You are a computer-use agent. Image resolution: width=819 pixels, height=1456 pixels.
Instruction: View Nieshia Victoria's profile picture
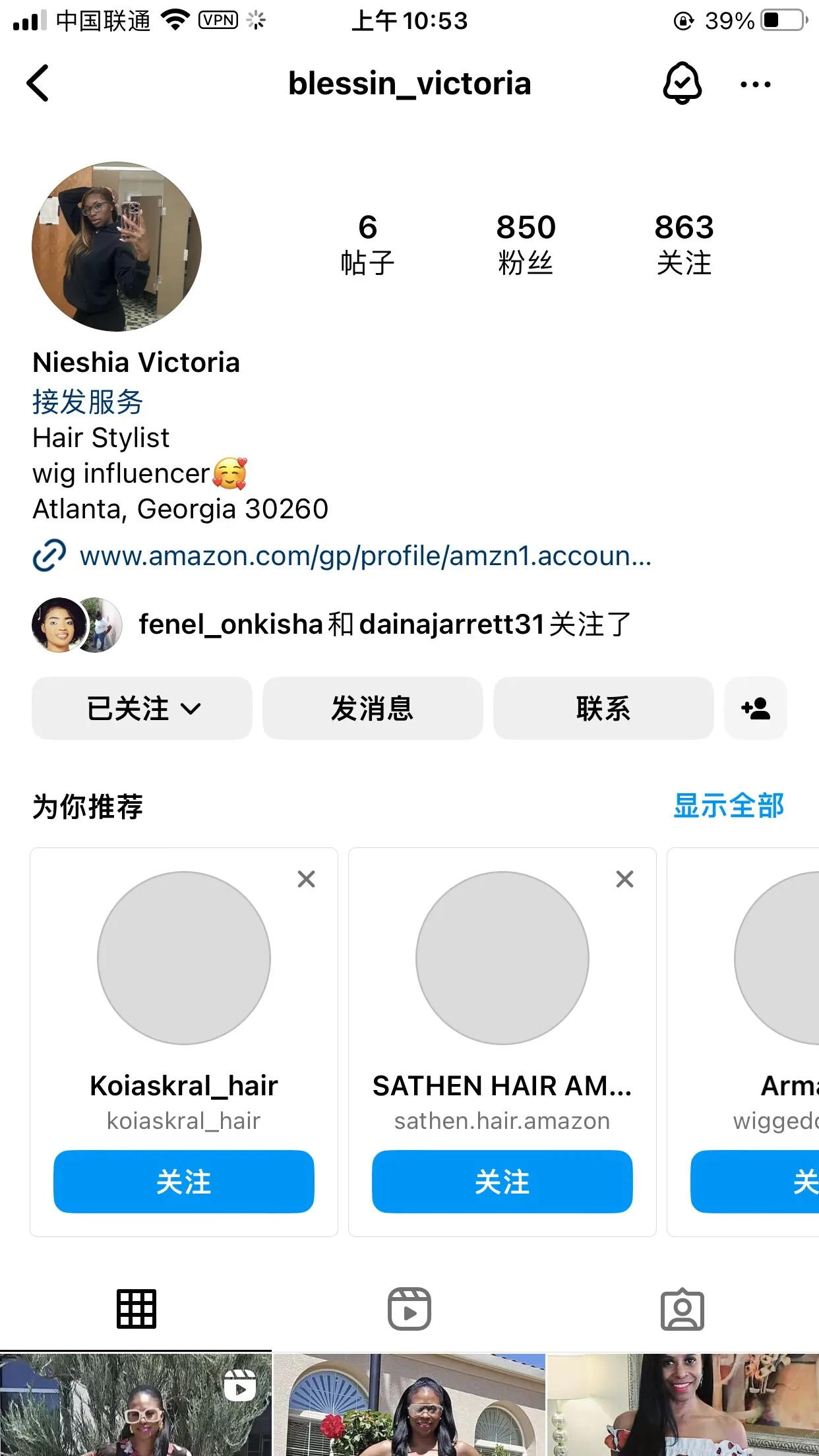(x=117, y=247)
